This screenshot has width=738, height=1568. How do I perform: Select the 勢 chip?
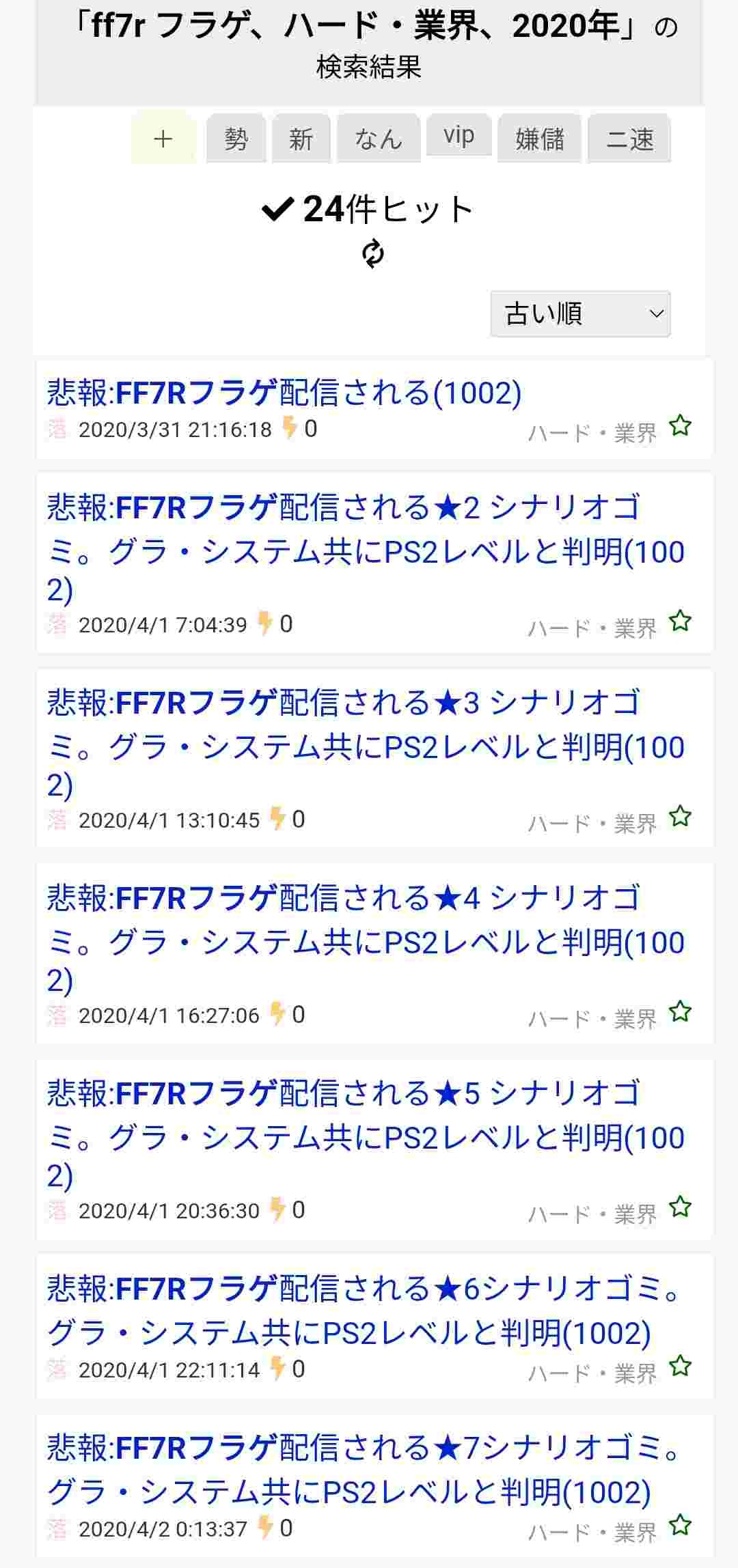point(236,139)
